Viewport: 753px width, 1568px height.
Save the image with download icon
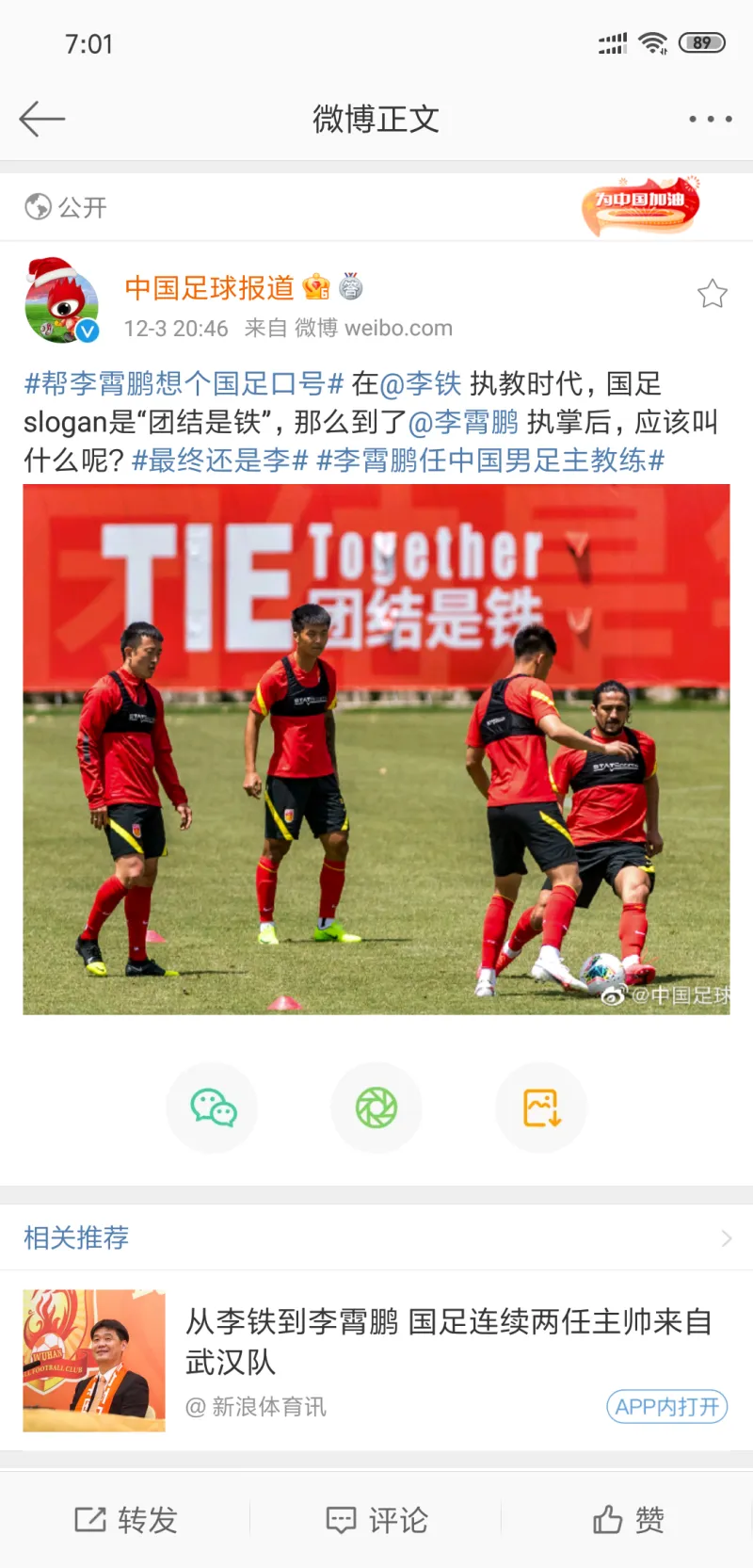coord(541,1107)
